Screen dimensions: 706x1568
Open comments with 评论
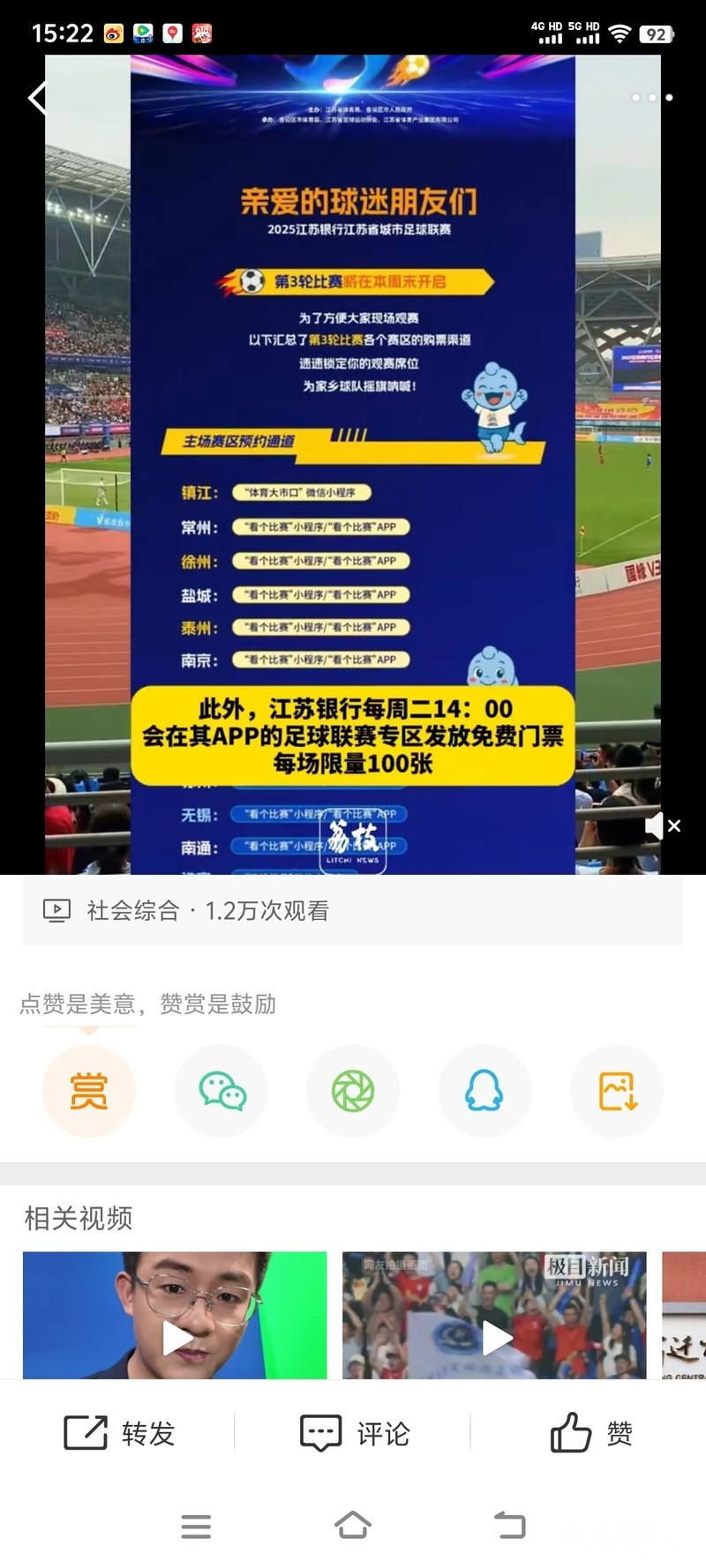coord(355,1433)
